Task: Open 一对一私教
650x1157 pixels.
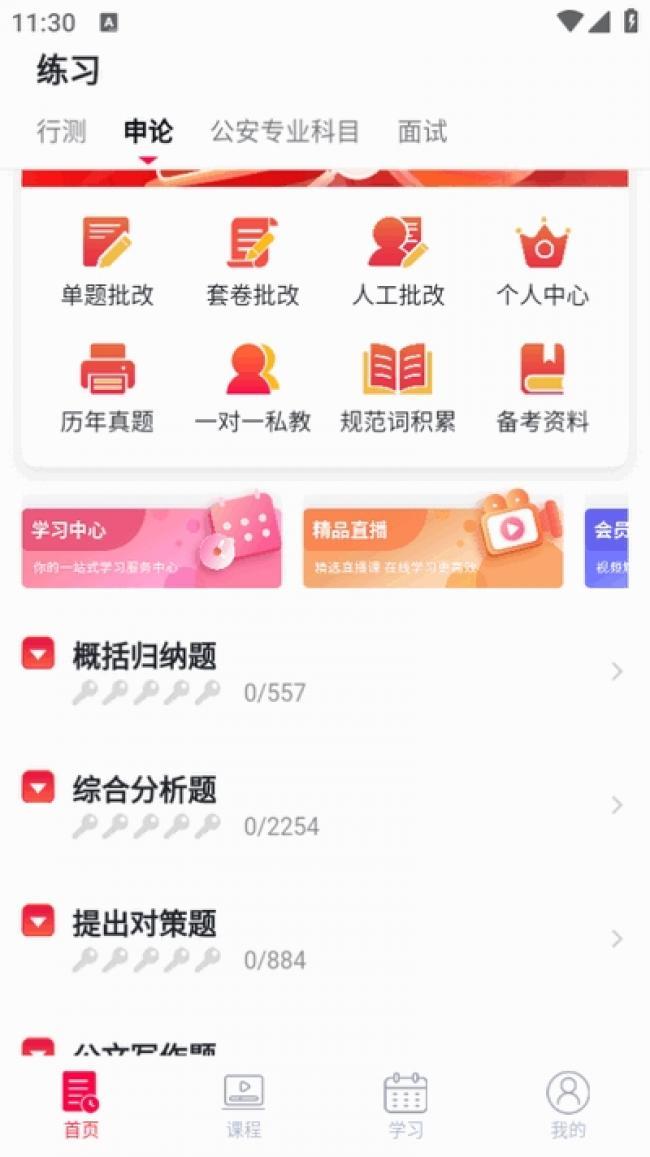Action: coord(252,388)
